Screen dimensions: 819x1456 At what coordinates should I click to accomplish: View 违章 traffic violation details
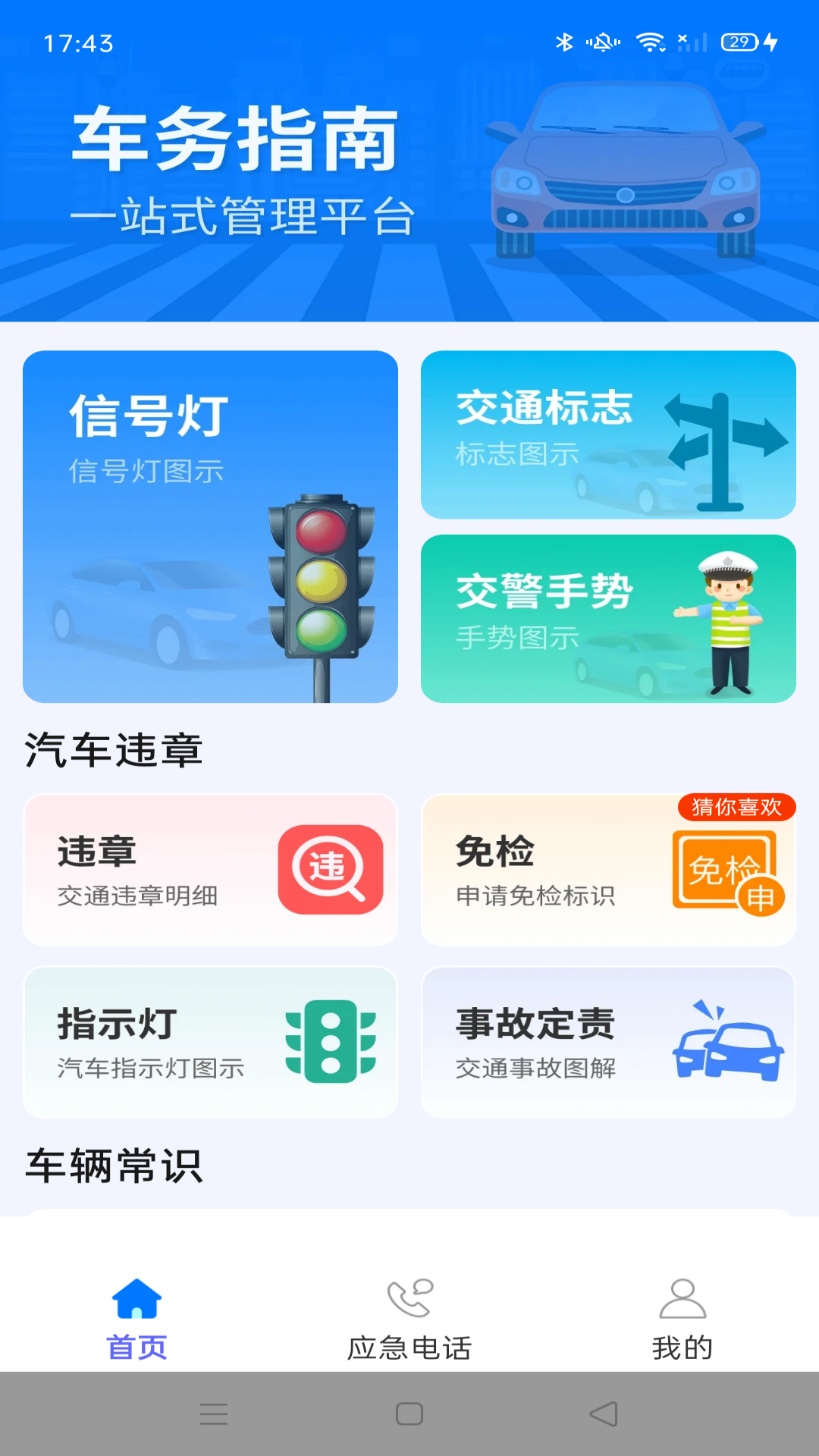[210, 870]
